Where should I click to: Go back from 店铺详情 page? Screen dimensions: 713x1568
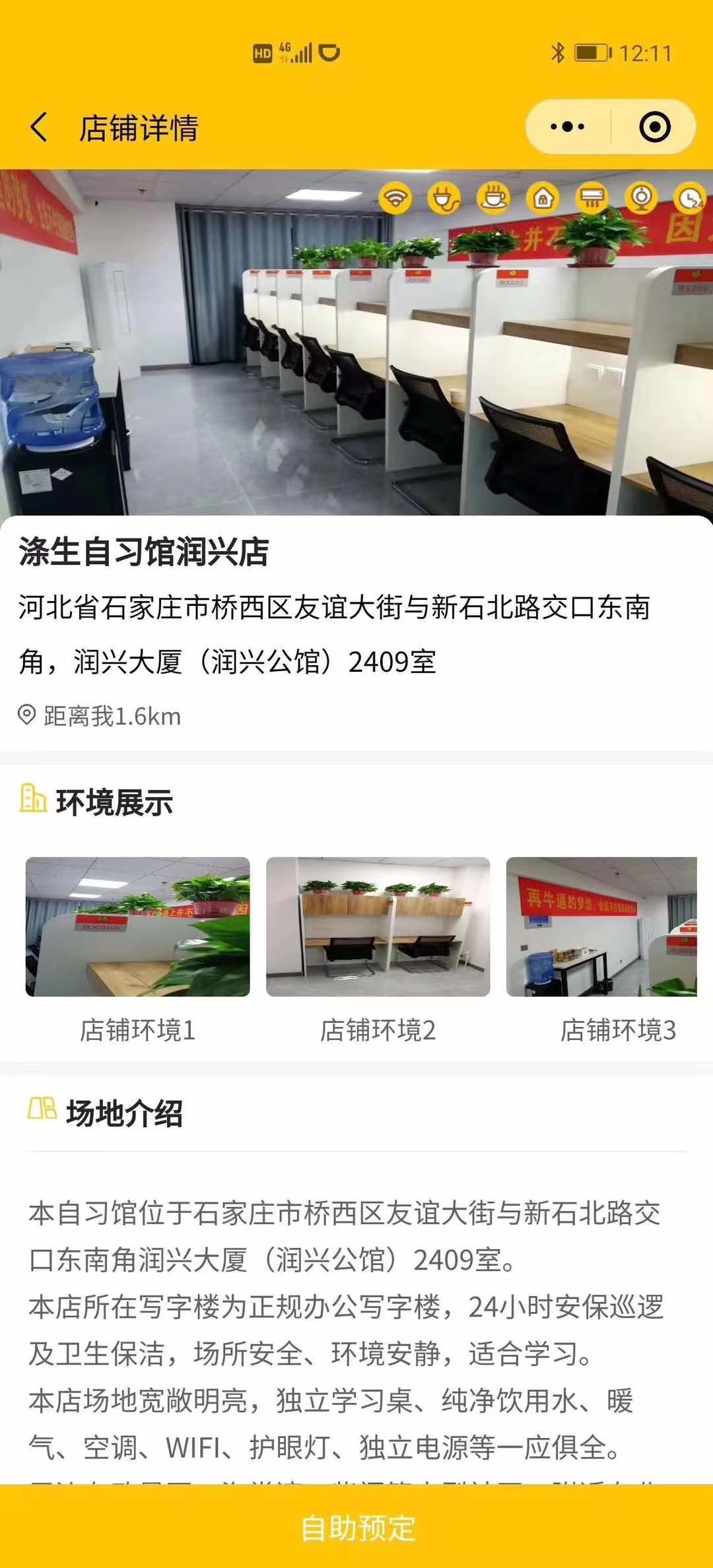click(x=40, y=127)
